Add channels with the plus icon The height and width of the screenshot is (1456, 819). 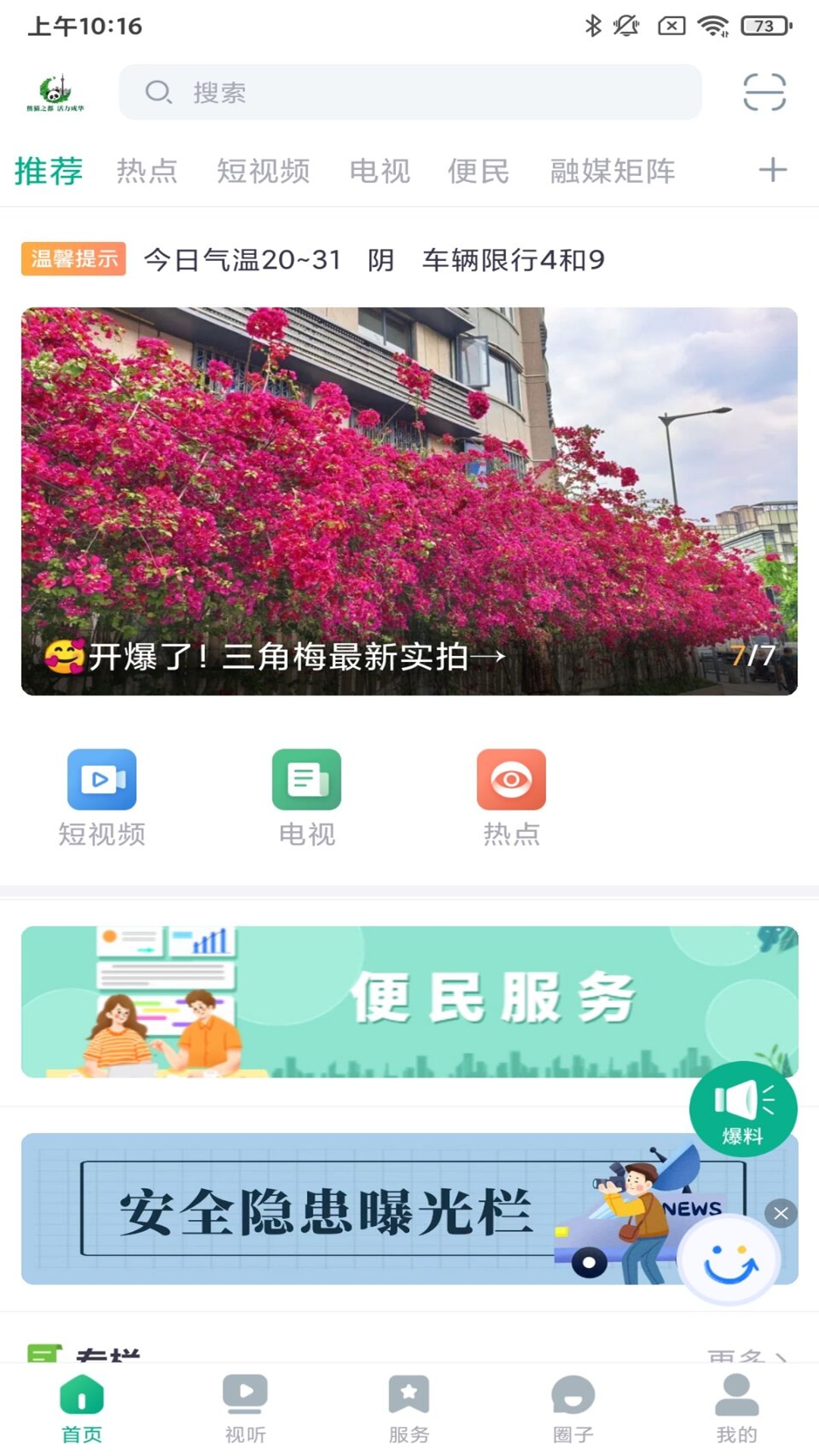pyautogui.click(x=773, y=170)
